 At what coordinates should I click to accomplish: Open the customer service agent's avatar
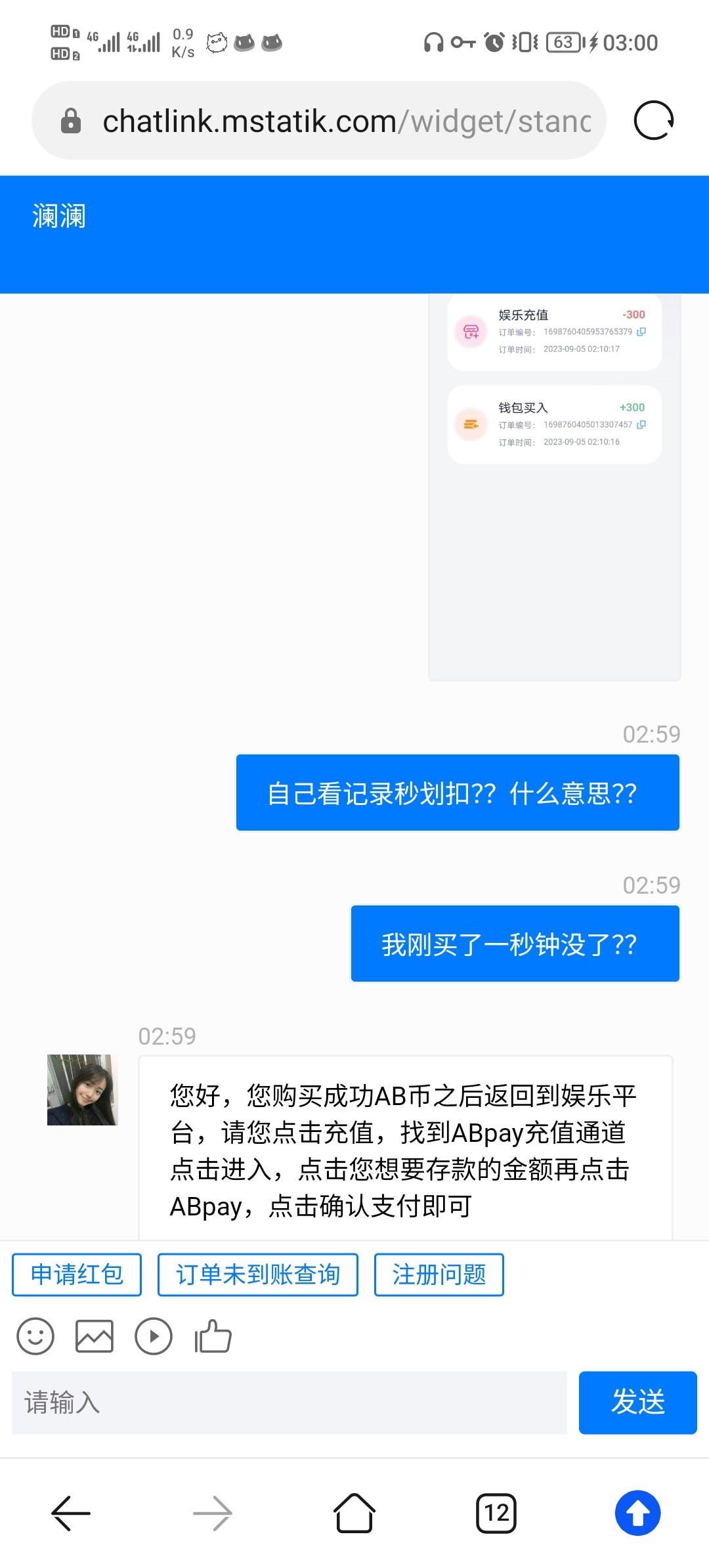82,1090
